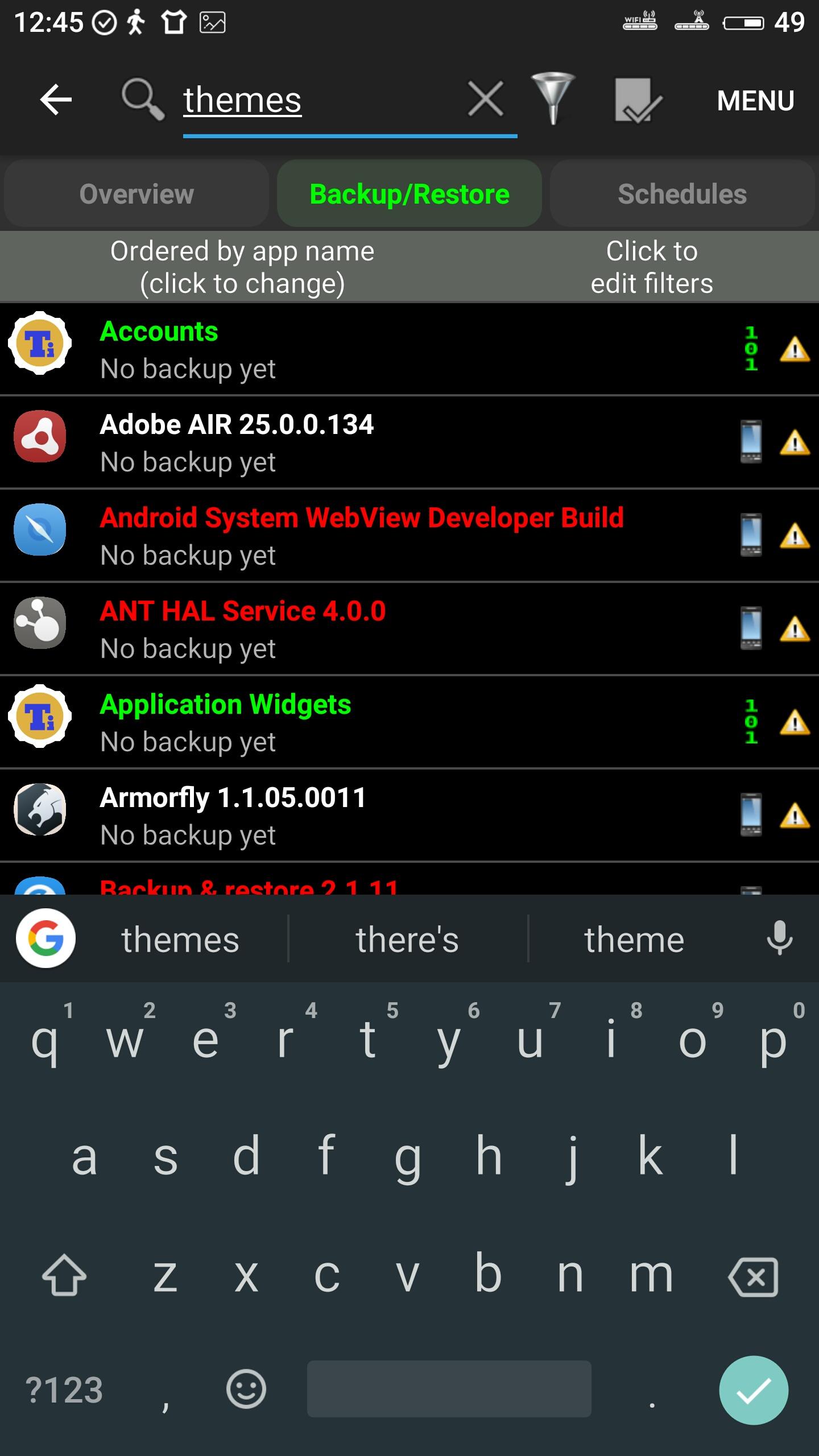Open Armorfly 1.1.05.0011 entry

(x=364, y=816)
